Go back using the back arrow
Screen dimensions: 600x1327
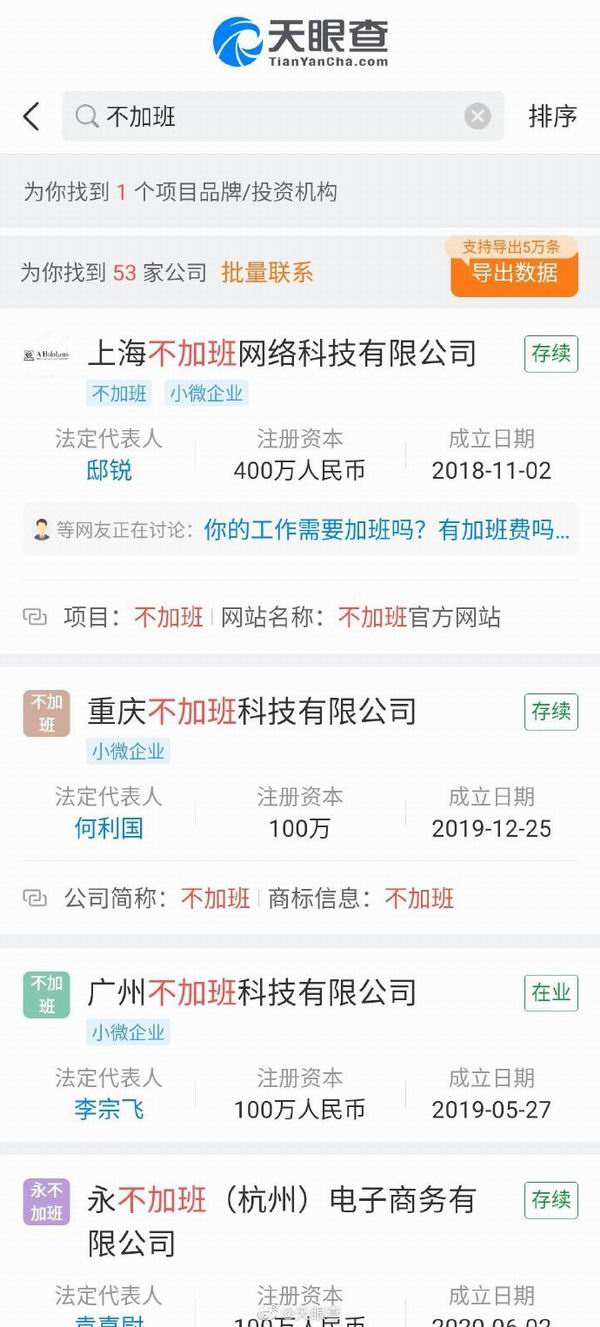(32, 116)
